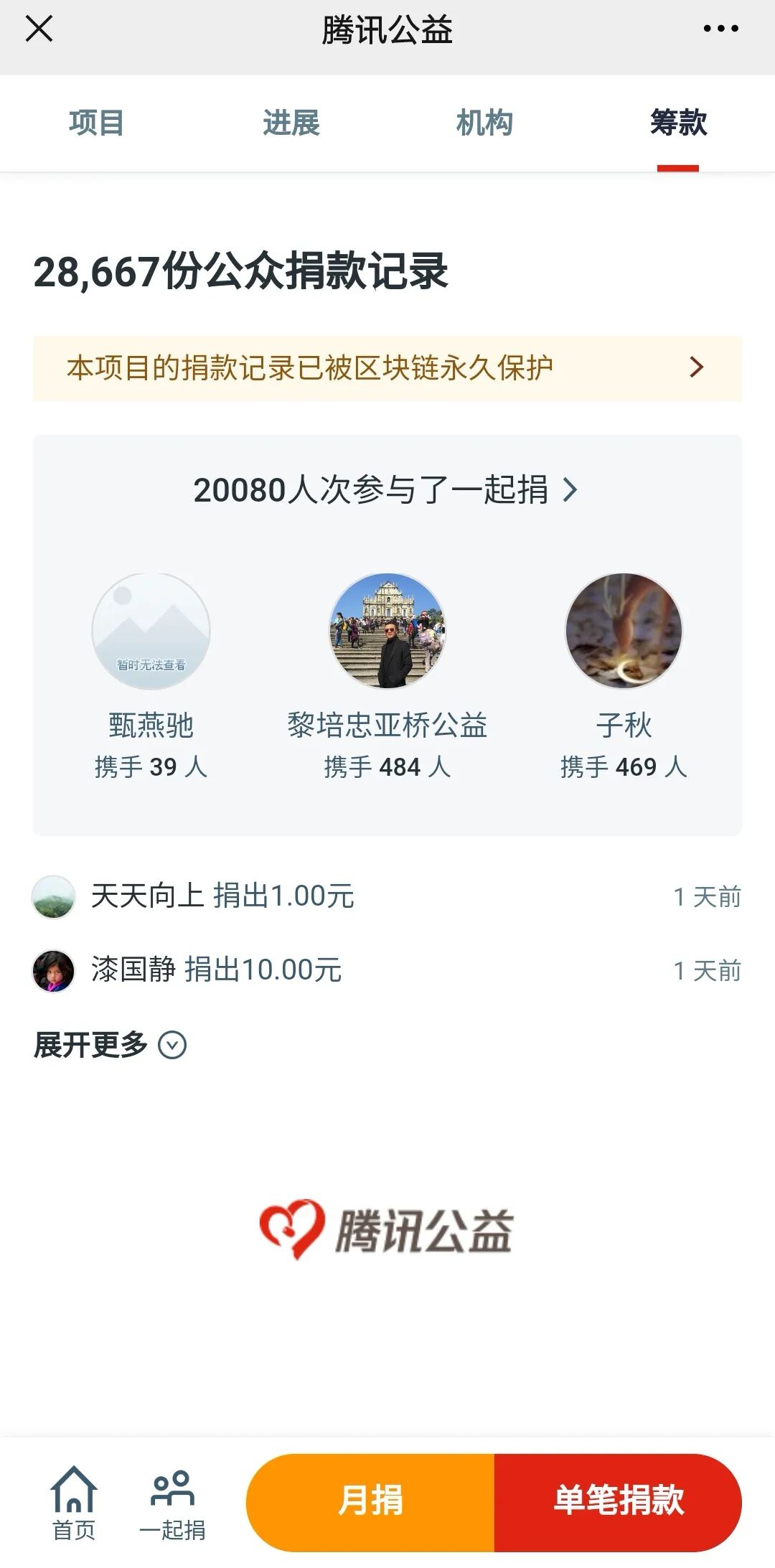Go to 首页 home
775x1568 pixels.
pos(74,1503)
